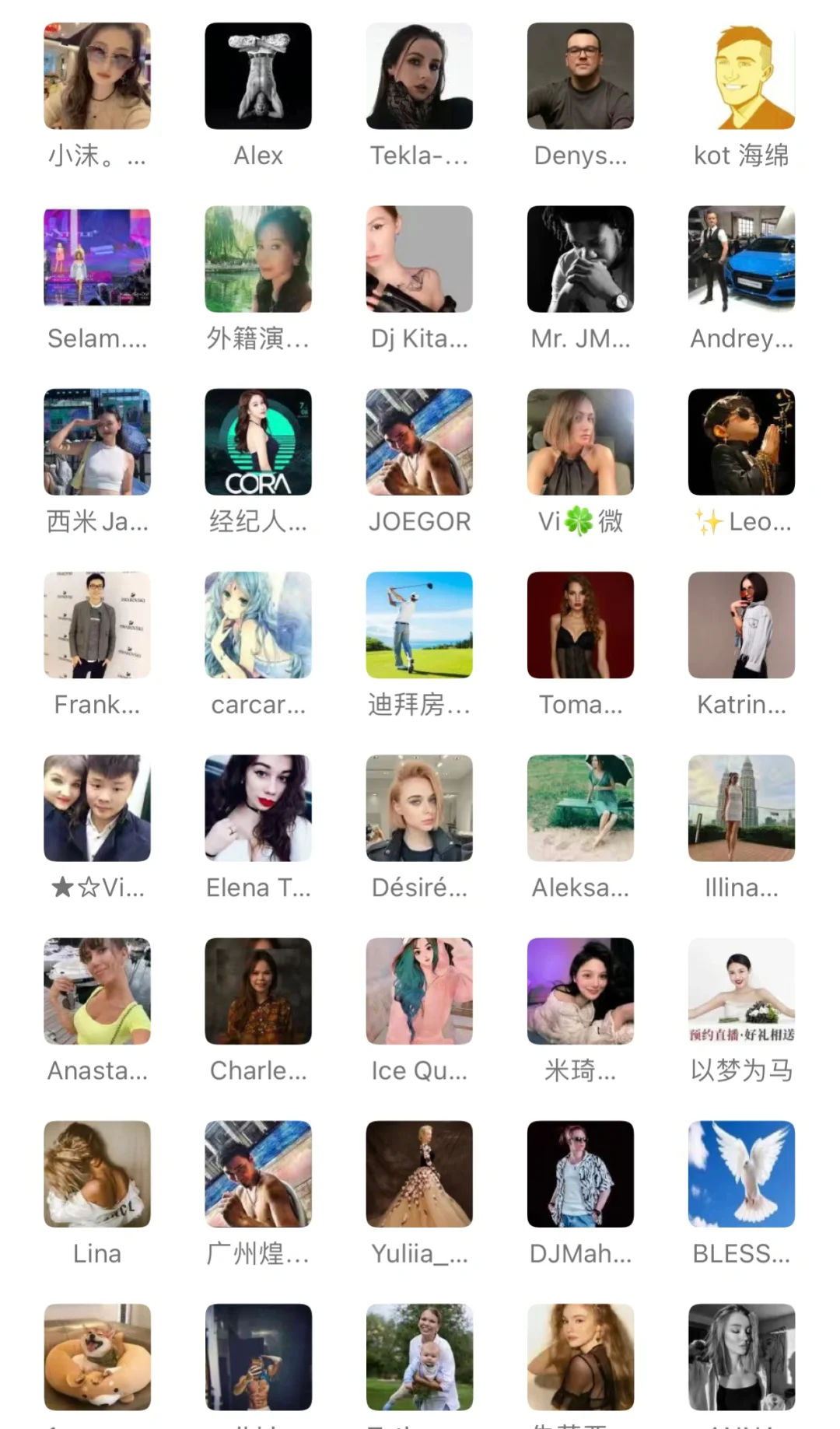Open member Alex's profile

258,76
